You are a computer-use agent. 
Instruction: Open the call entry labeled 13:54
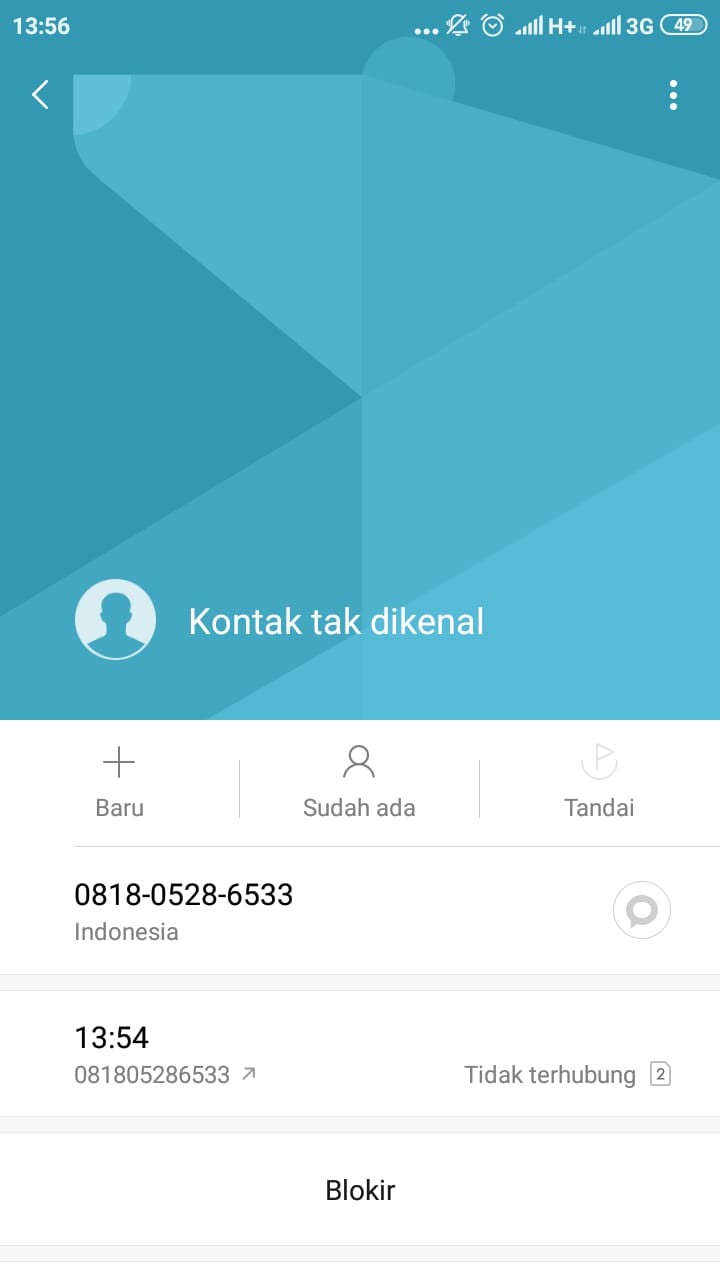point(111,1039)
